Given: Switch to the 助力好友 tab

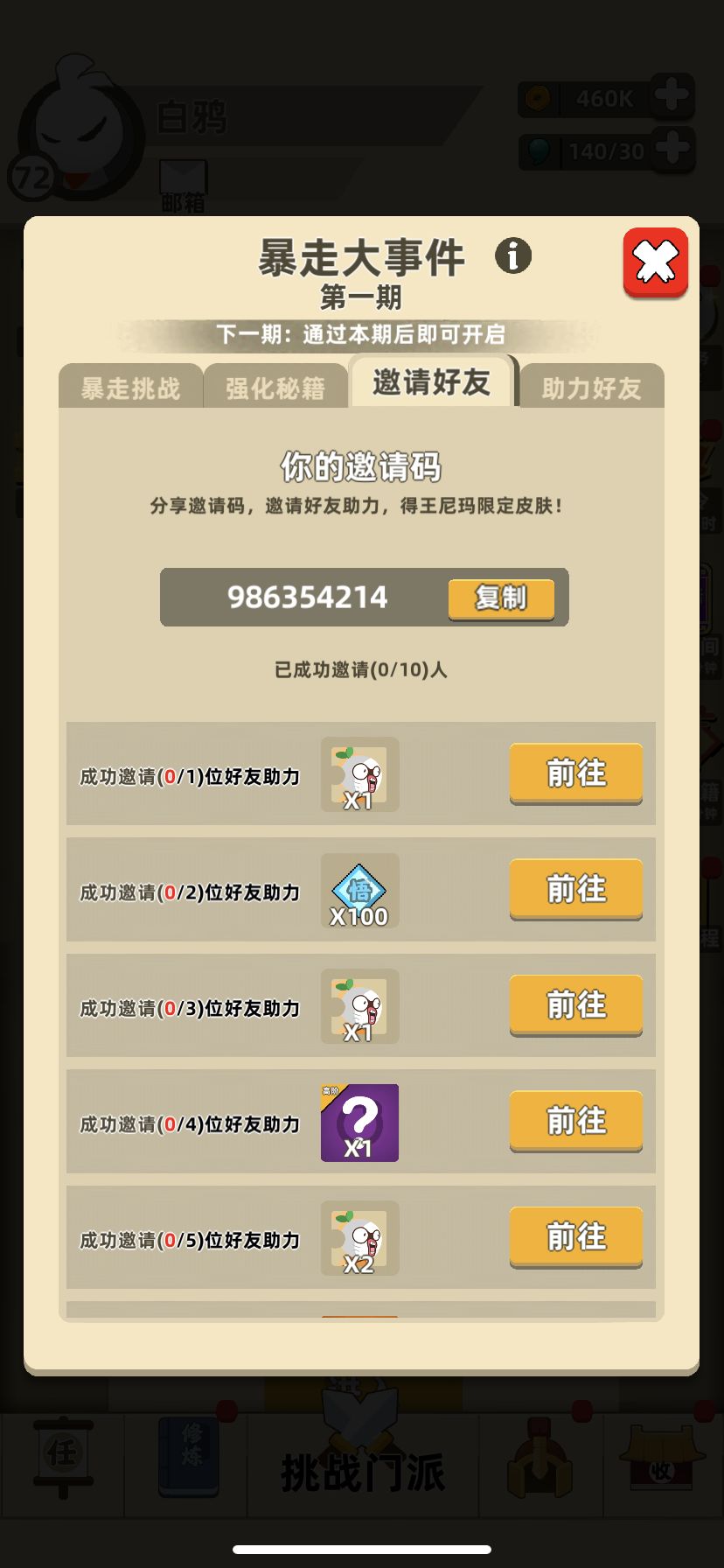Looking at the screenshot, I should click(x=592, y=386).
